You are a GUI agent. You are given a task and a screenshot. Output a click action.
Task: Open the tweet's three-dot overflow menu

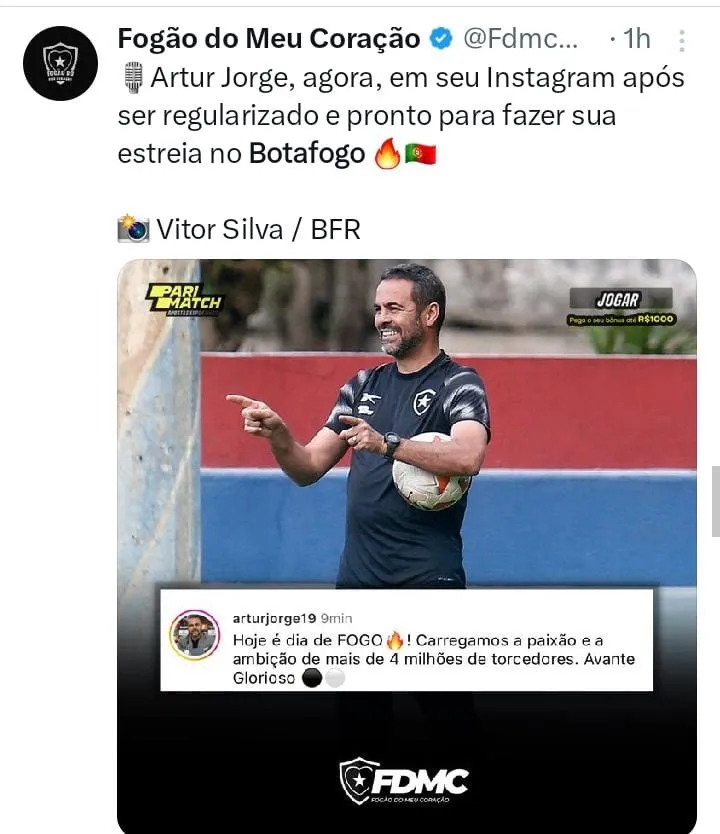[x=682, y=41]
